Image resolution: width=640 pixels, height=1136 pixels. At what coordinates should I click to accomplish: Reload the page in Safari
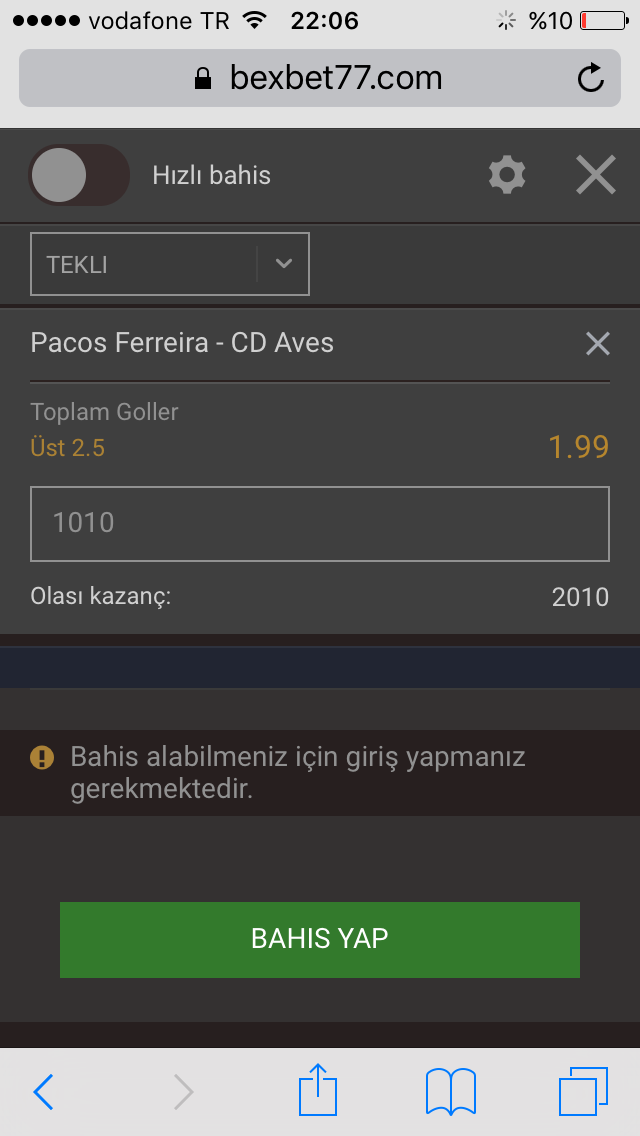tap(590, 78)
